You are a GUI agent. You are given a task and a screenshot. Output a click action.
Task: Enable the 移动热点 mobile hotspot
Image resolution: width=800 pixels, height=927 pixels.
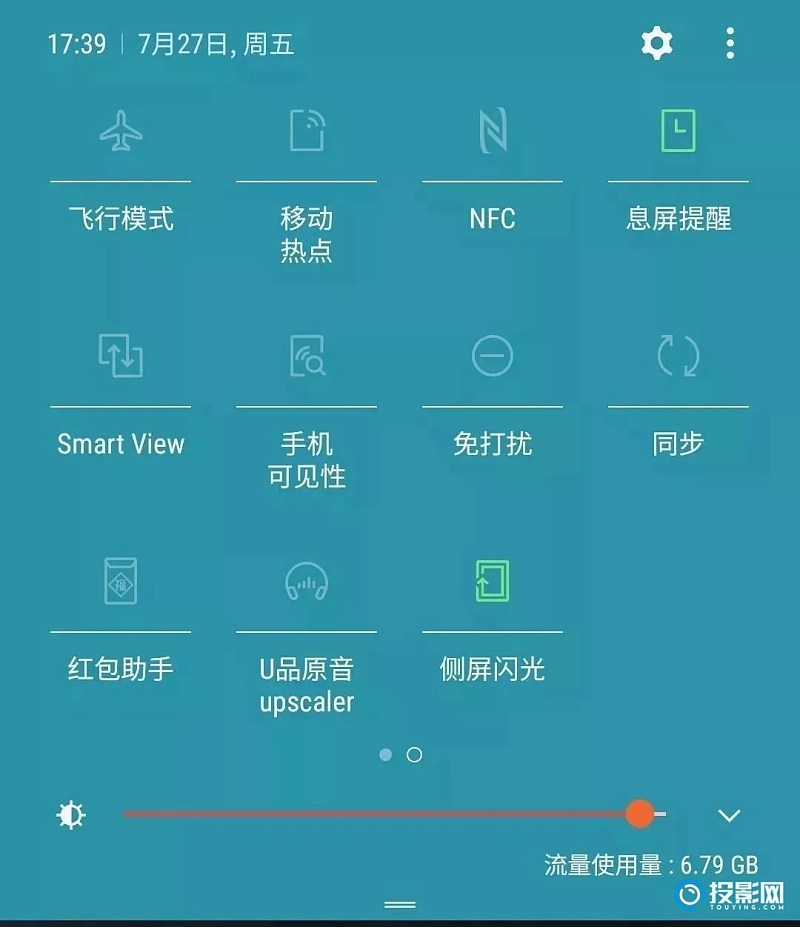tap(306, 131)
